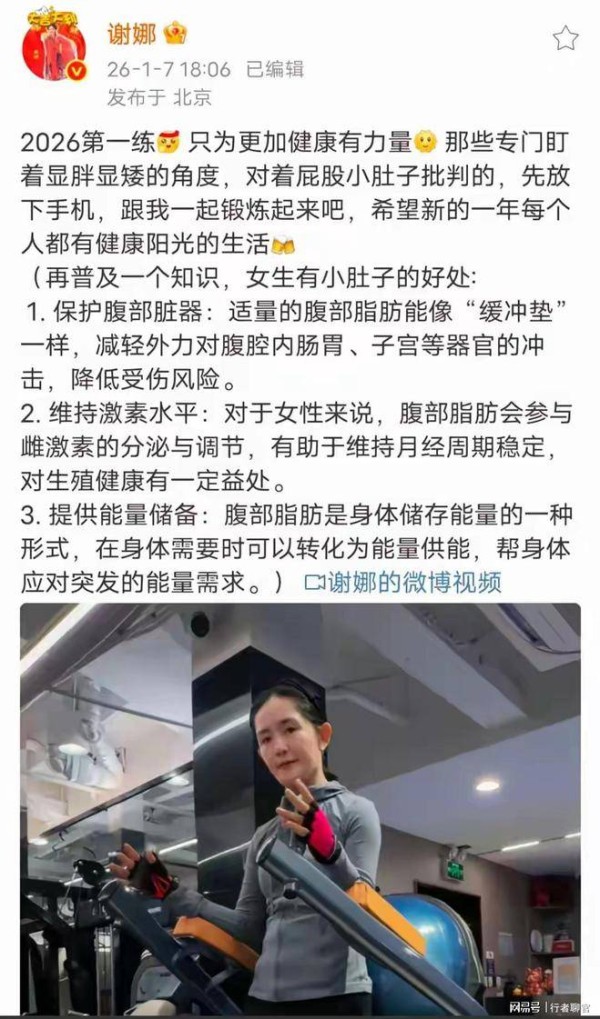The image size is (600, 1019).
Task: Tap the username 谢娜
Action: click(131, 34)
